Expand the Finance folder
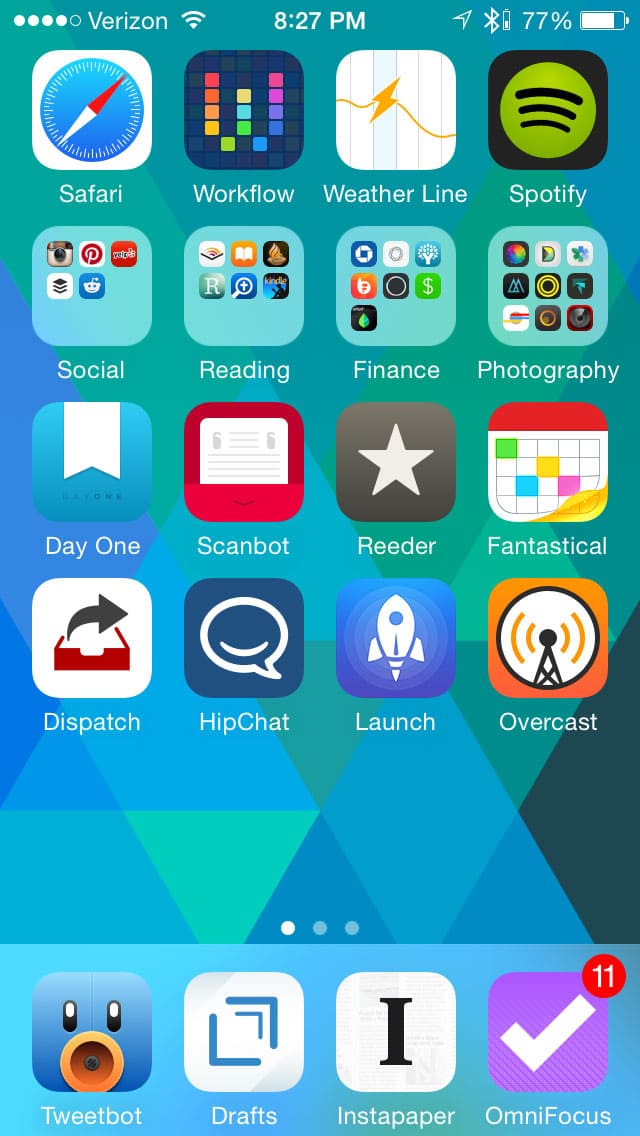Image resolution: width=640 pixels, height=1136 pixels. coord(396,286)
